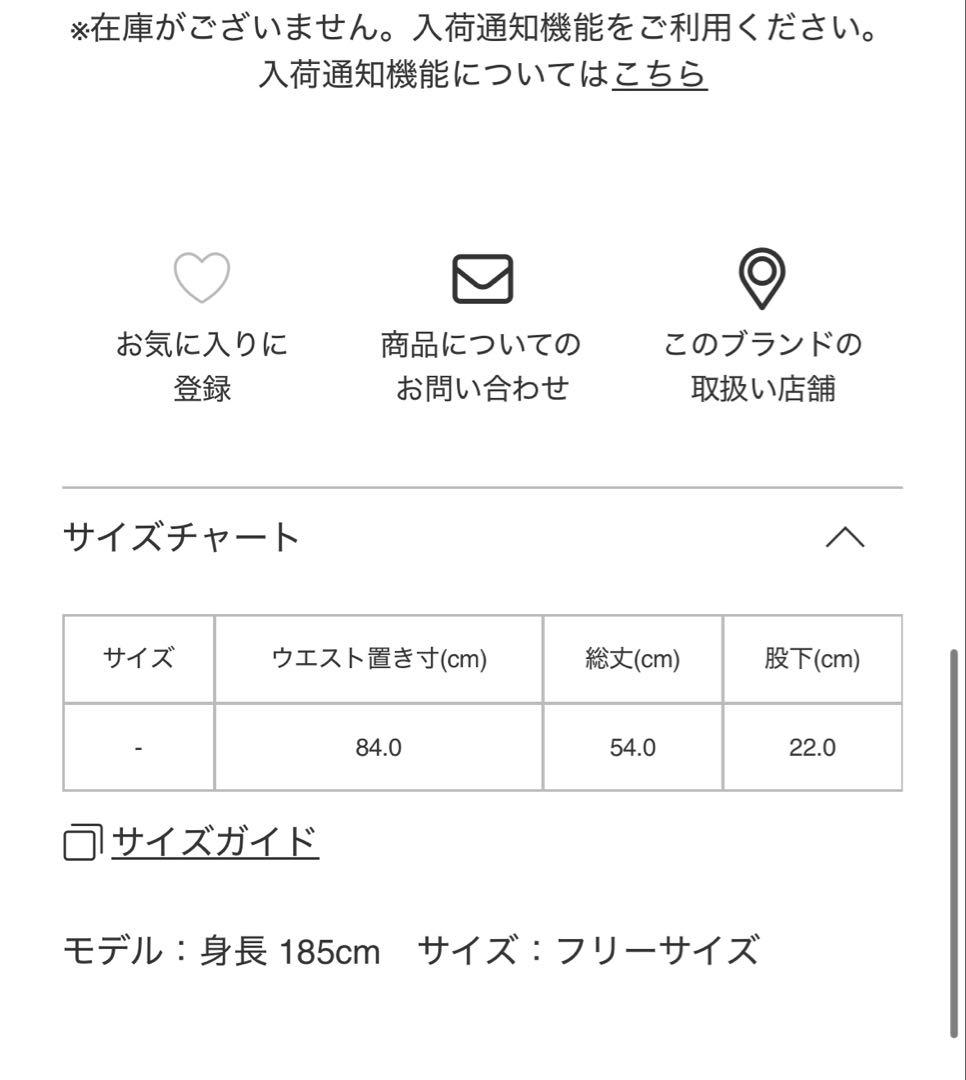Viewport: 966px width, 1080px height.
Task: View stores carrying this brand
Action: pos(762,279)
